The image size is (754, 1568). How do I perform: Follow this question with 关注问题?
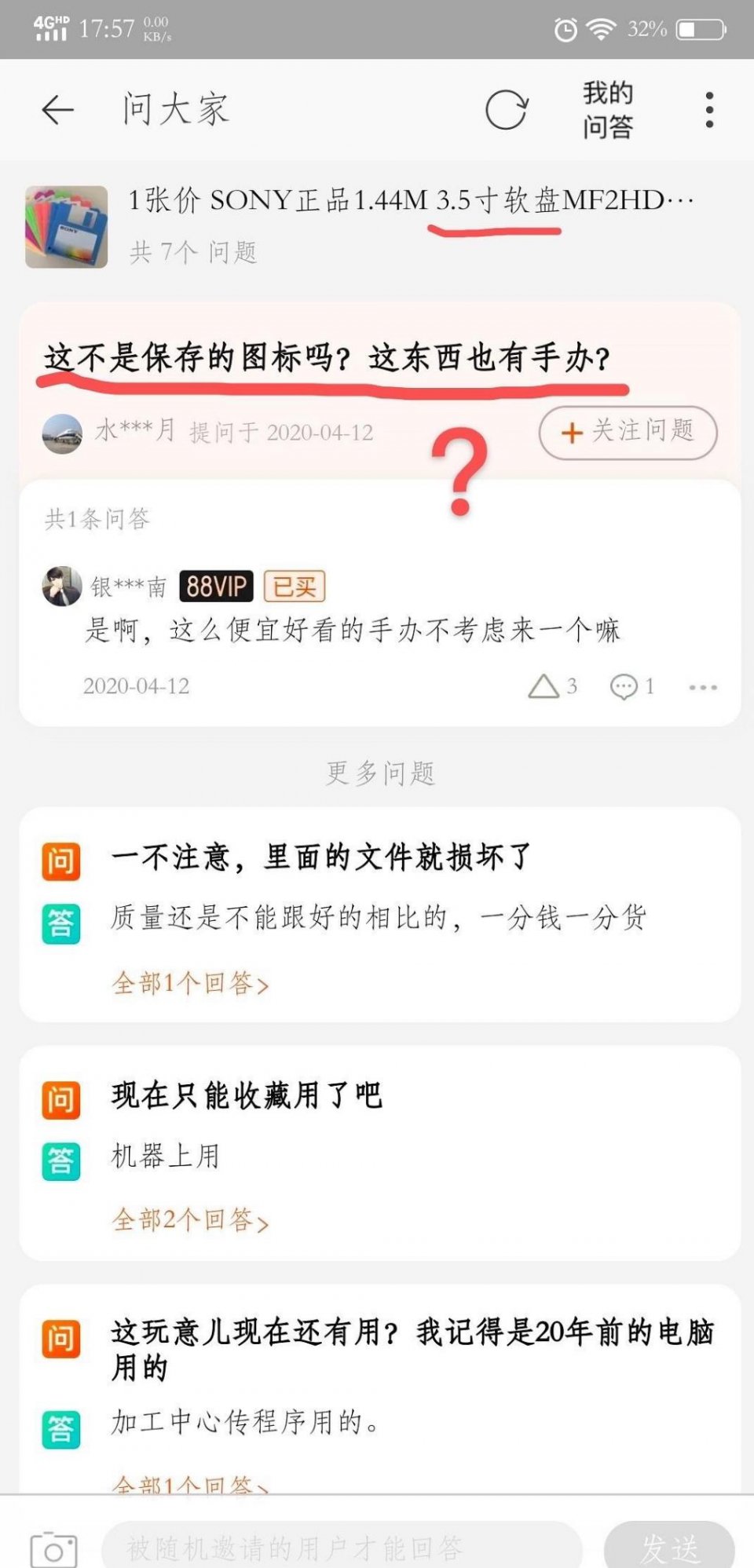(x=628, y=432)
